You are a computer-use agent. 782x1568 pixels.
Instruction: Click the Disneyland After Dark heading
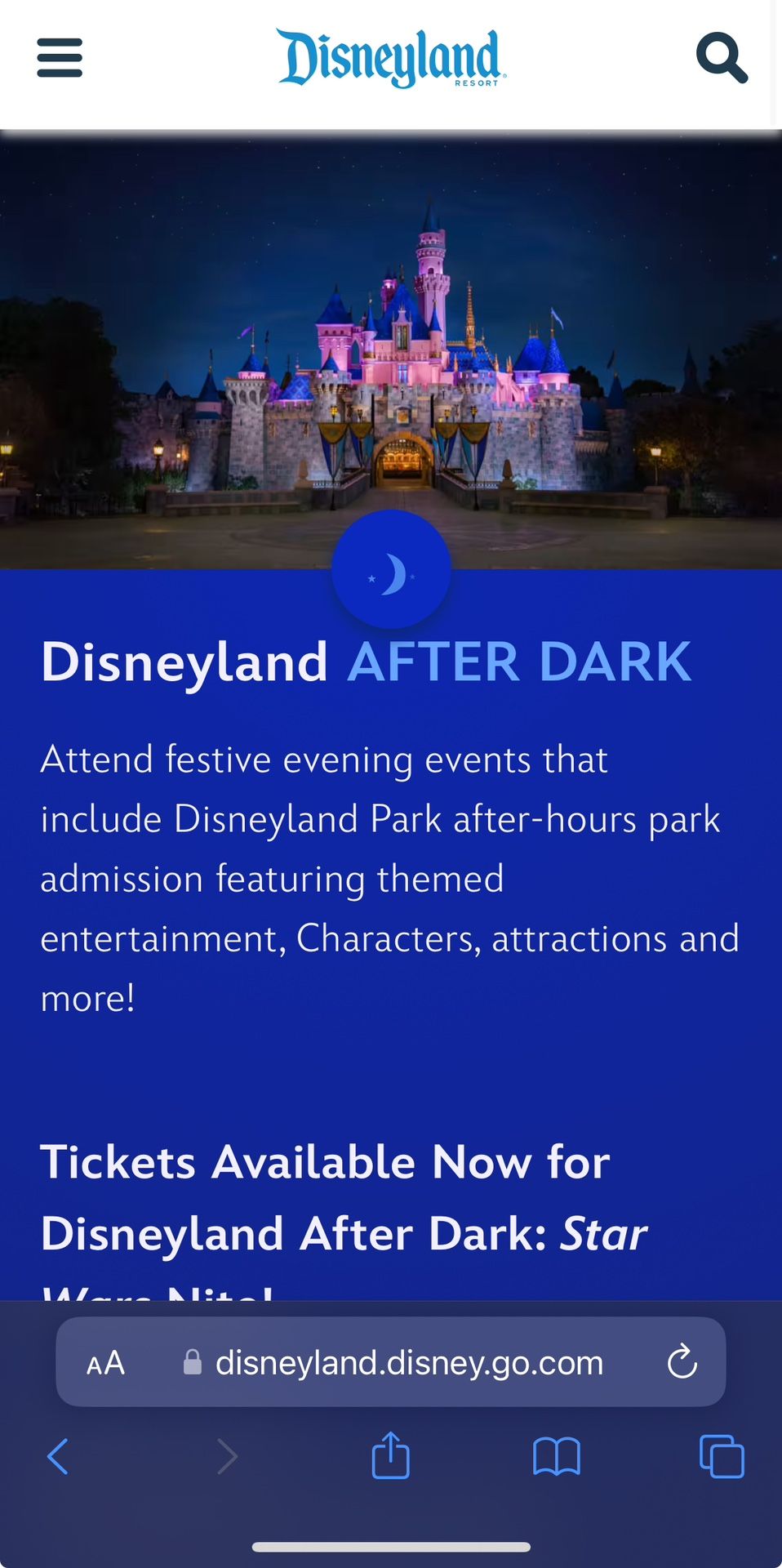(x=366, y=661)
